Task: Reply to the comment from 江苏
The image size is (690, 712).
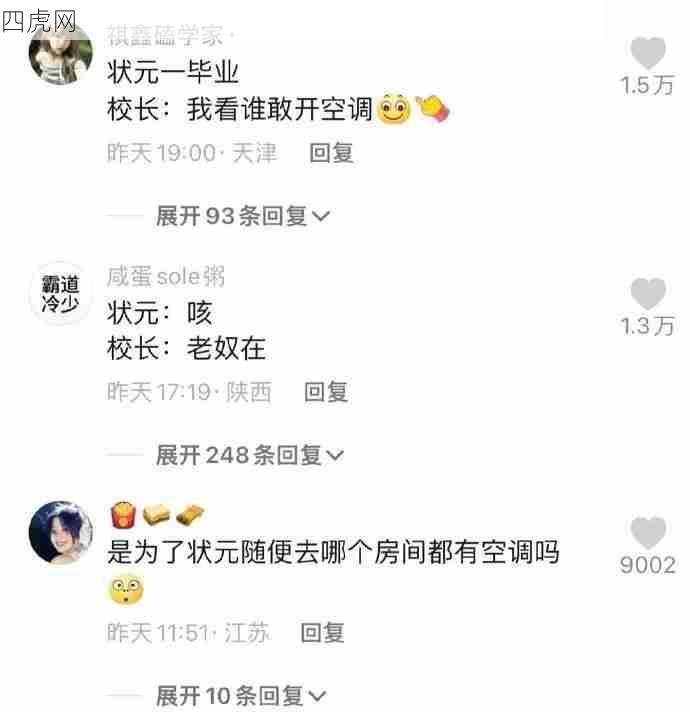Action: pyautogui.click(x=322, y=632)
